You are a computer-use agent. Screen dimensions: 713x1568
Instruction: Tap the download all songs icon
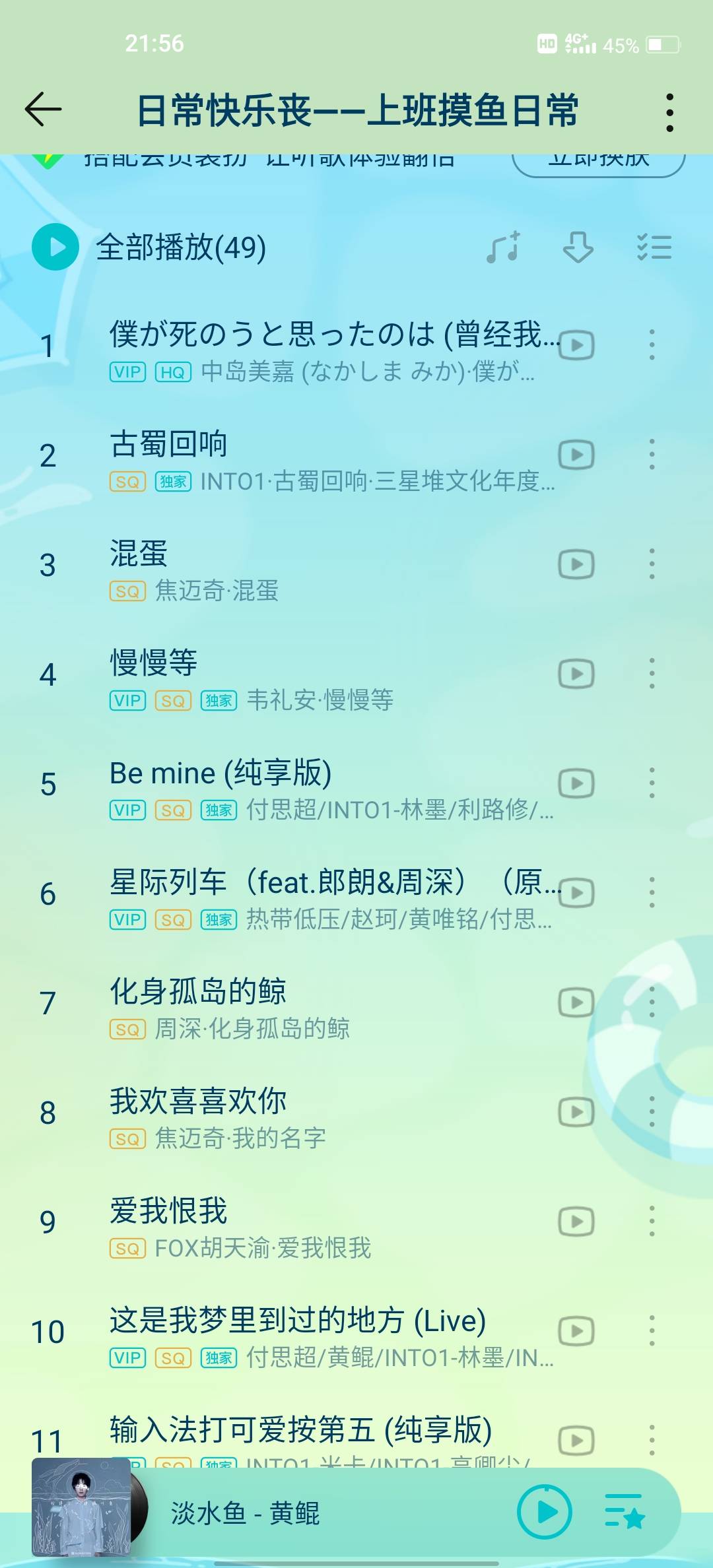(578, 247)
